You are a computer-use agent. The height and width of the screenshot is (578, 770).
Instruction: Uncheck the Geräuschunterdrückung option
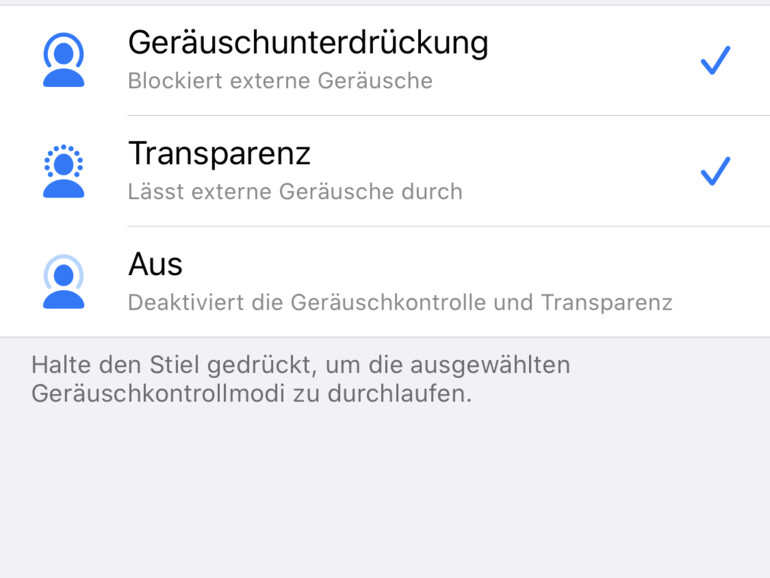(x=714, y=61)
